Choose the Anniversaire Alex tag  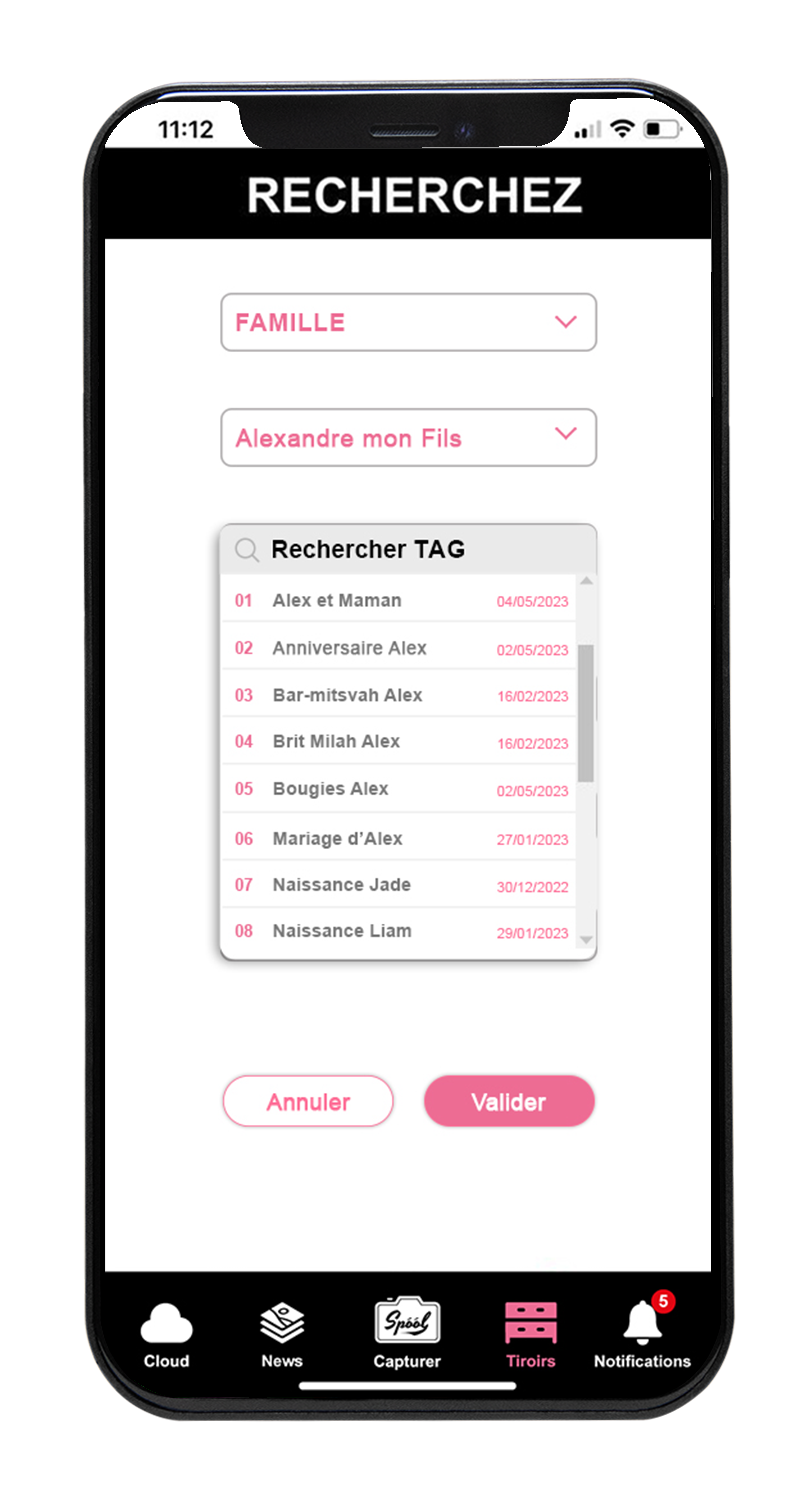398,648
